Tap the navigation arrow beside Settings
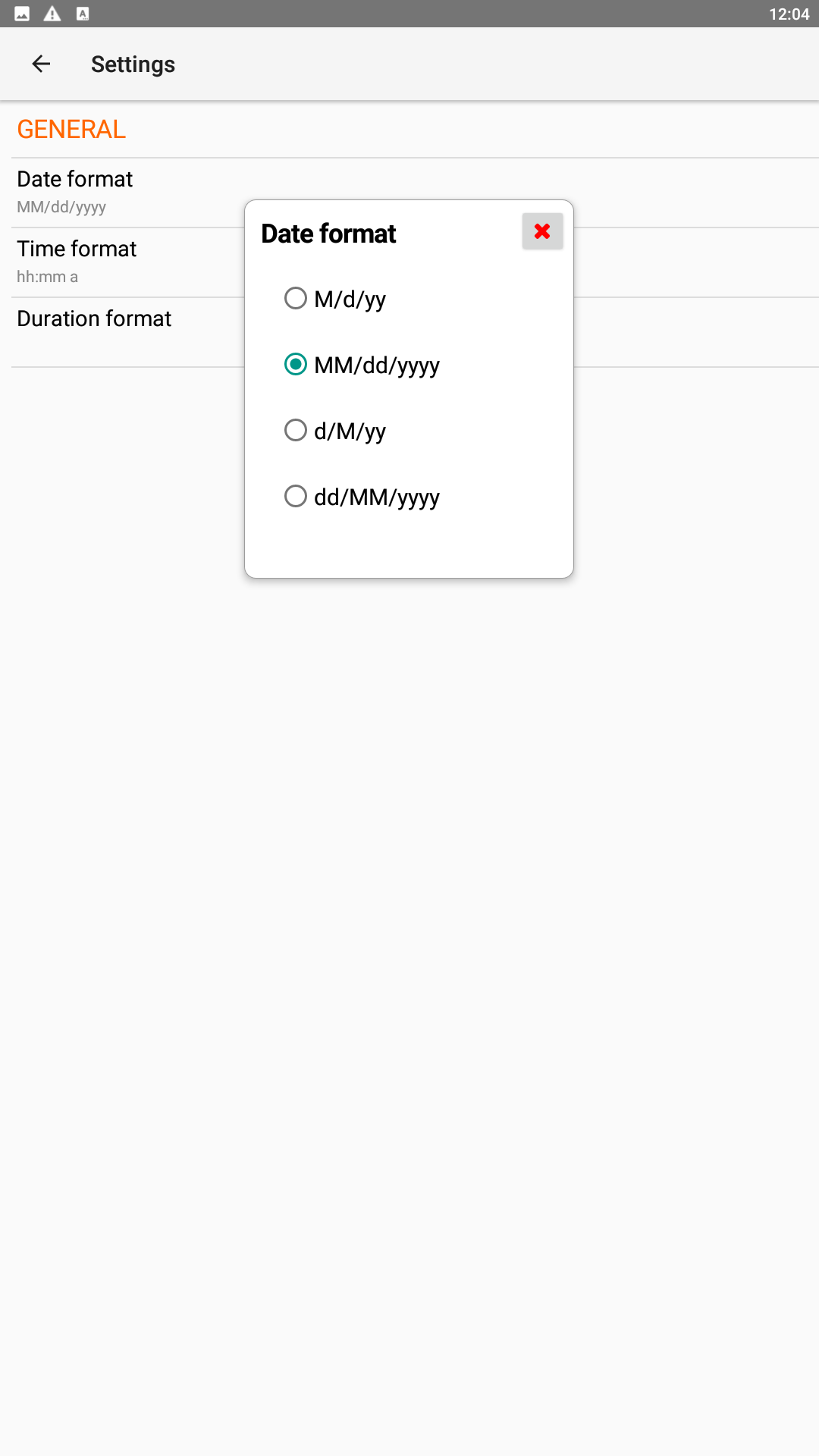This screenshot has width=819, height=1456. tap(42, 64)
